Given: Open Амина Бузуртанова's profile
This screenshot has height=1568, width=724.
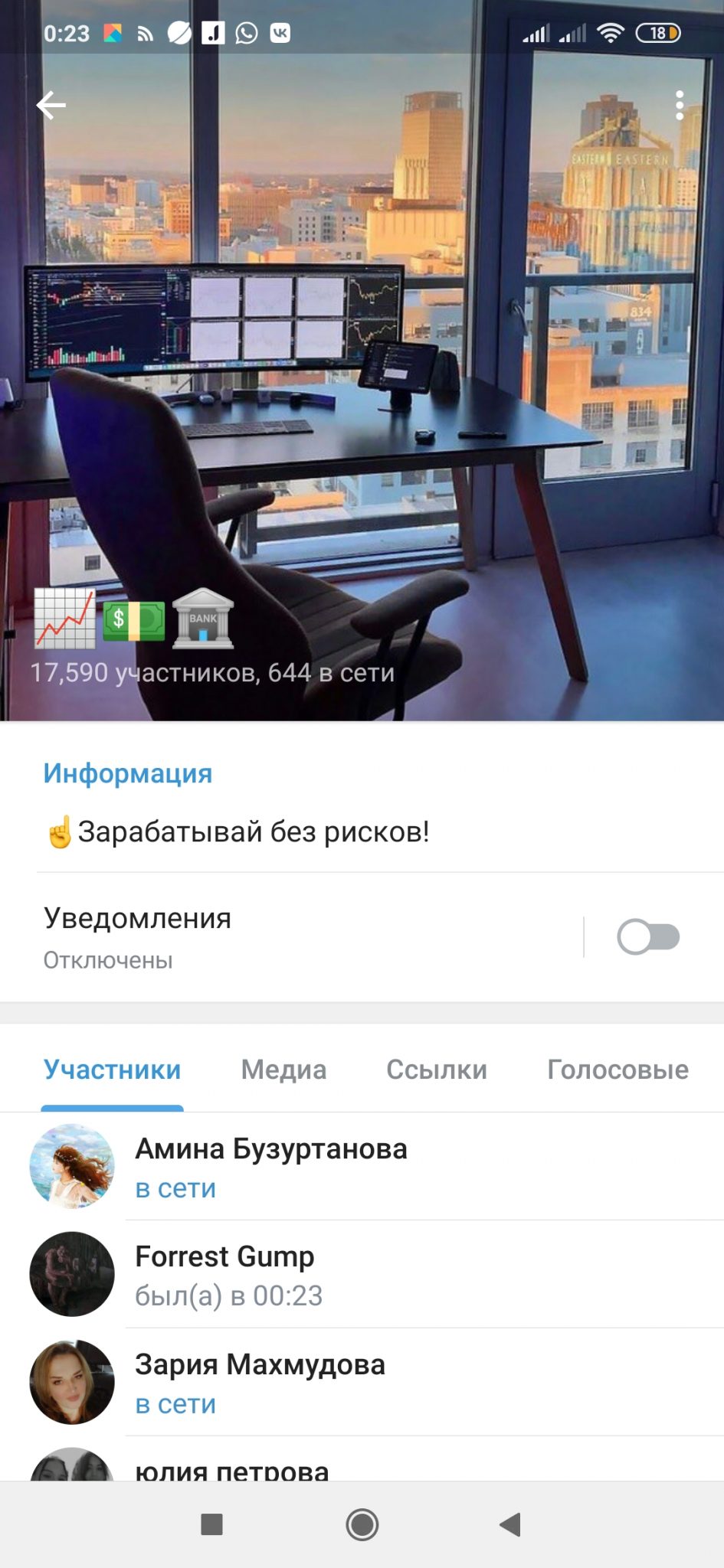Looking at the screenshot, I should (x=362, y=1166).
